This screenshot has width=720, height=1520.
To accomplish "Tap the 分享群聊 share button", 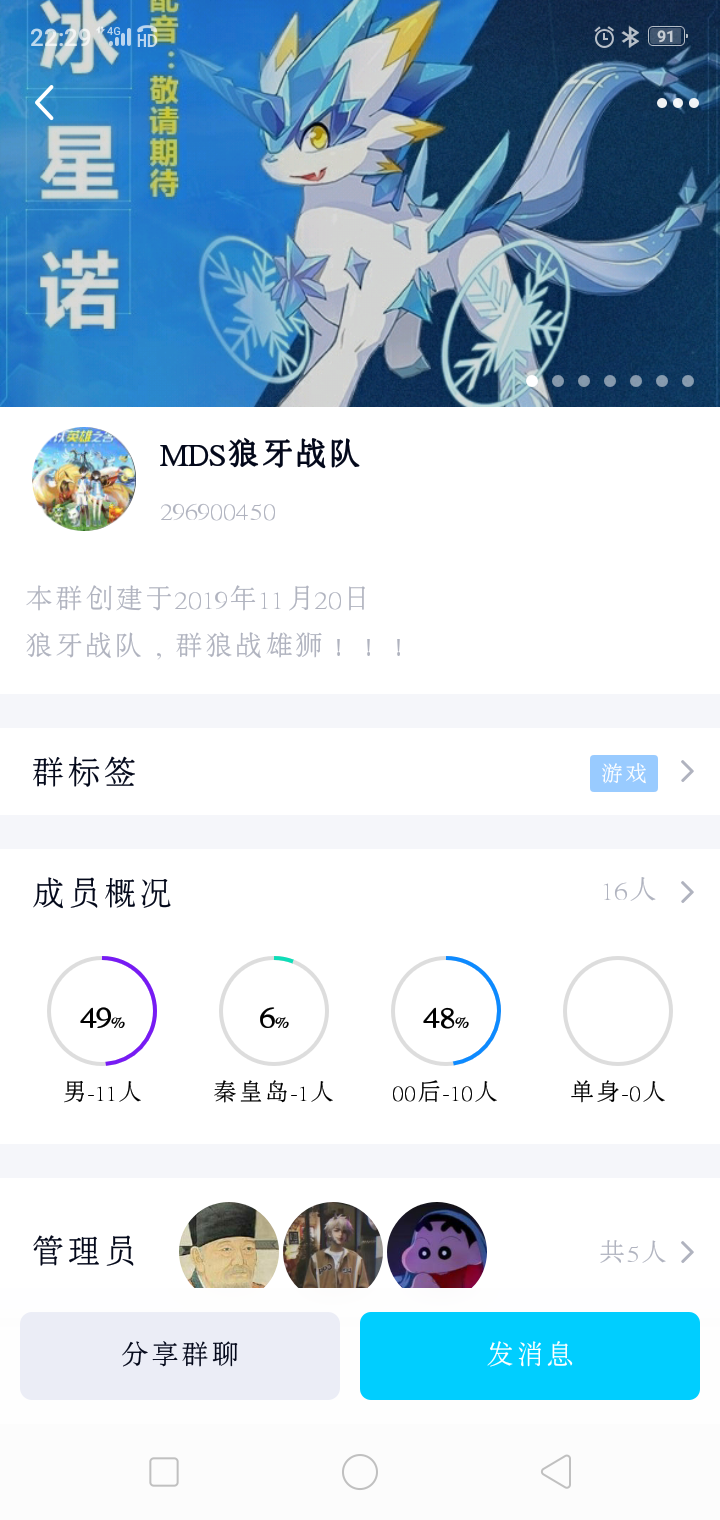I will [x=179, y=1356].
